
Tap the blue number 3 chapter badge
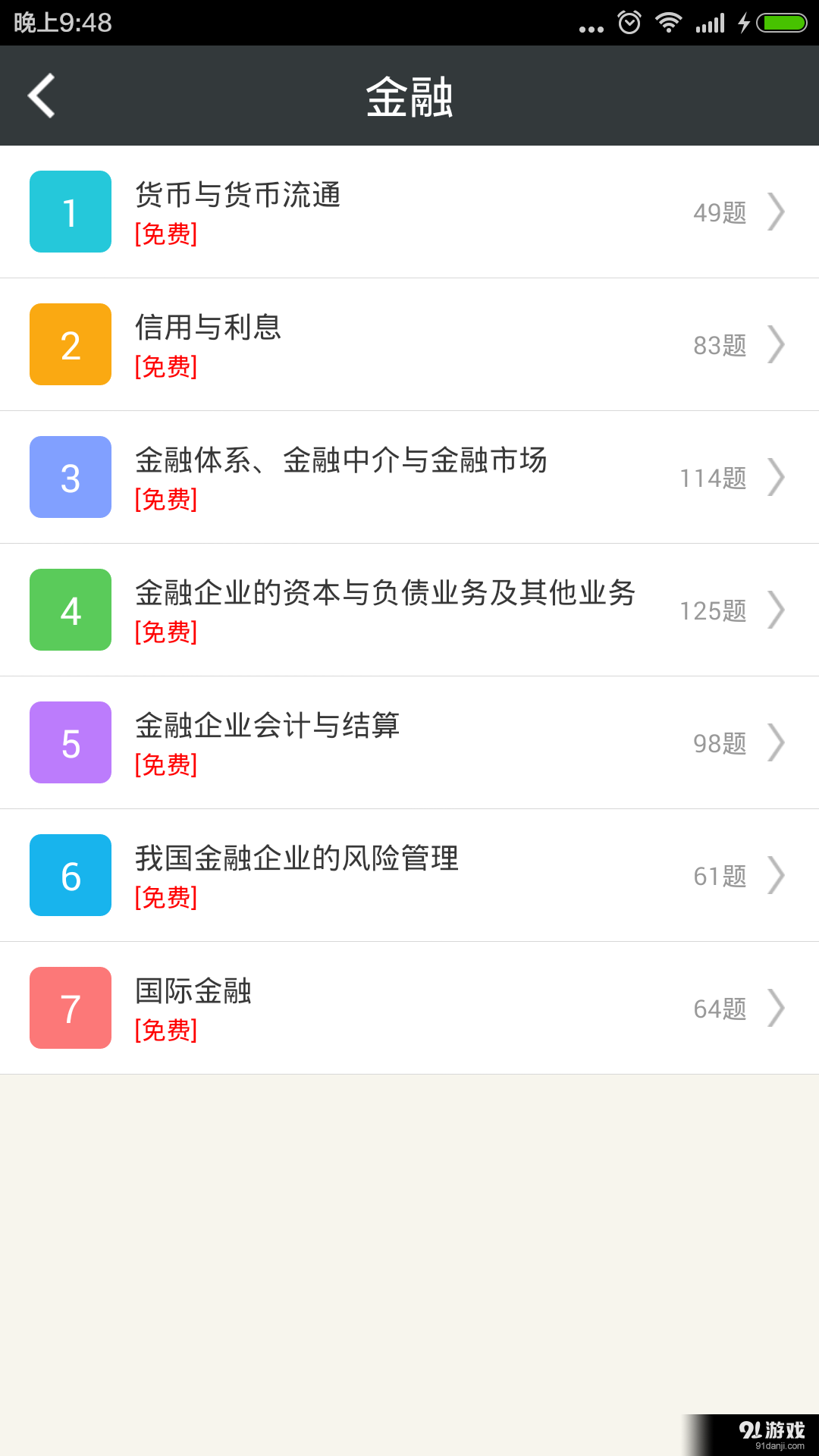click(70, 477)
